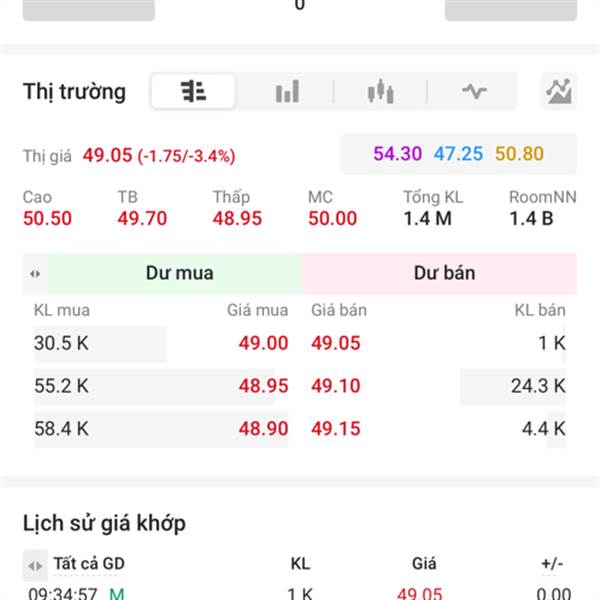Select ask price 49.10
The height and width of the screenshot is (600, 600).
point(336,385)
